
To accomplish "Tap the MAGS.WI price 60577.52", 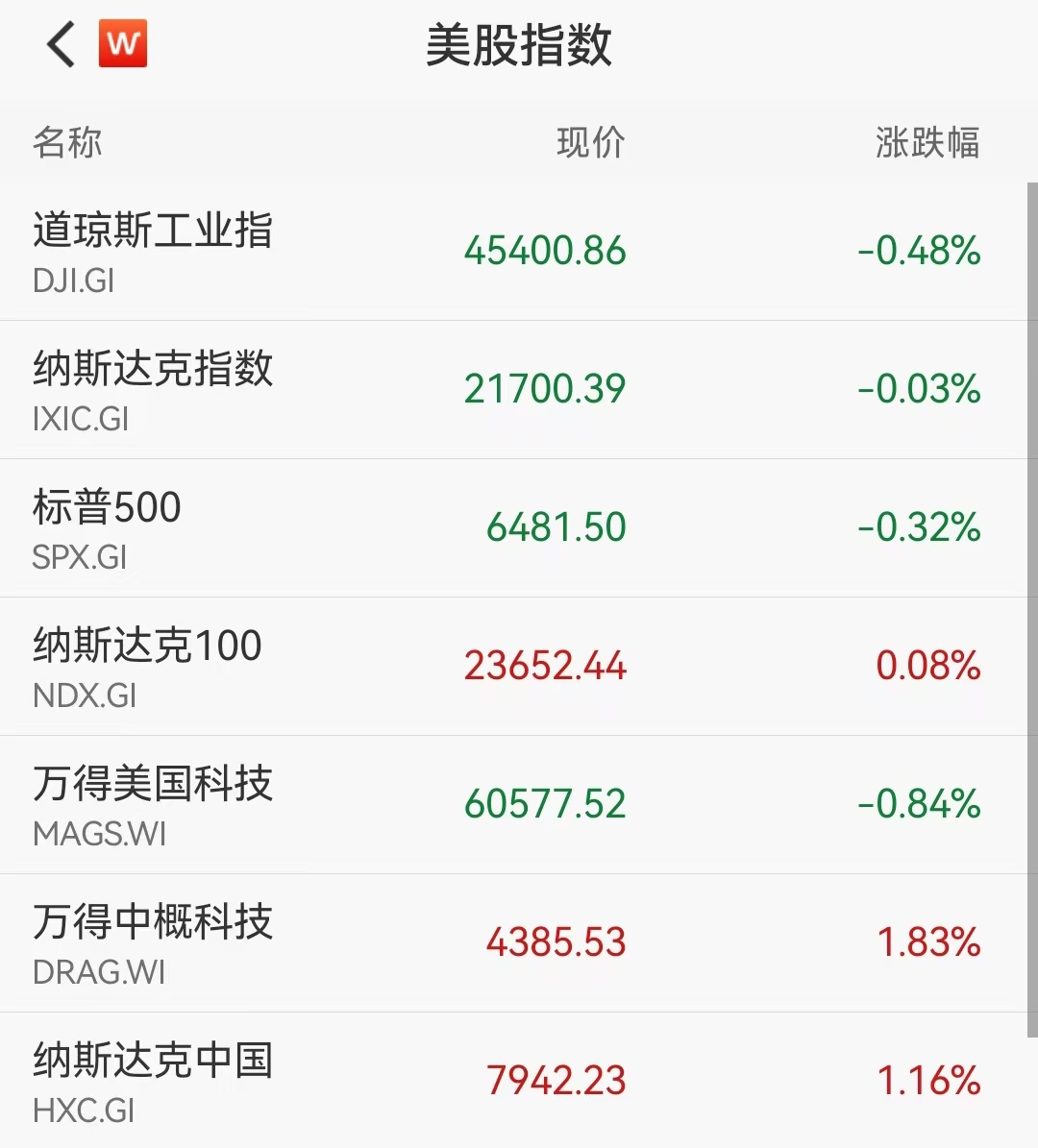I will 545,804.
